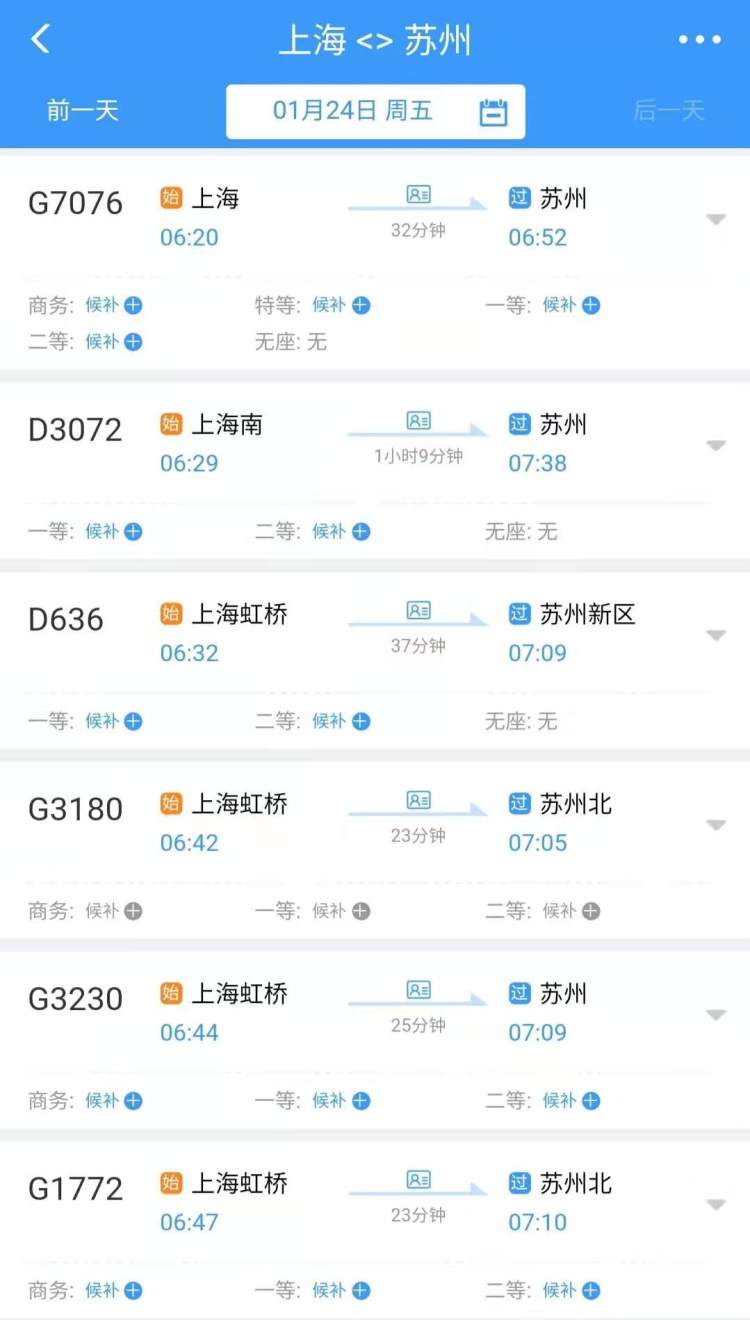Add 二等 waitlist (候补) for G1772
The height and width of the screenshot is (1320, 750).
click(x=571, y=1291)
